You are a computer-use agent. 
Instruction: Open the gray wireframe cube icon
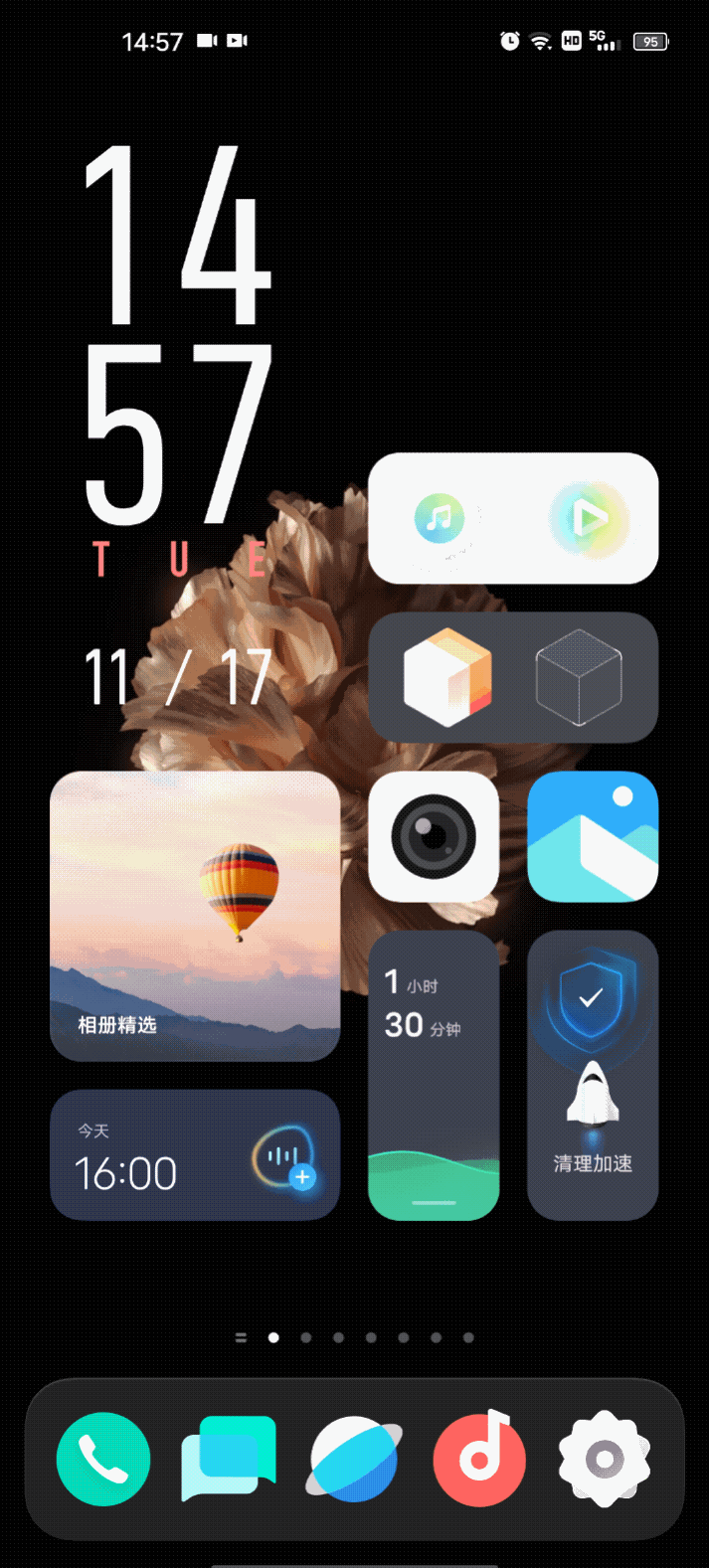pos(579,677)
